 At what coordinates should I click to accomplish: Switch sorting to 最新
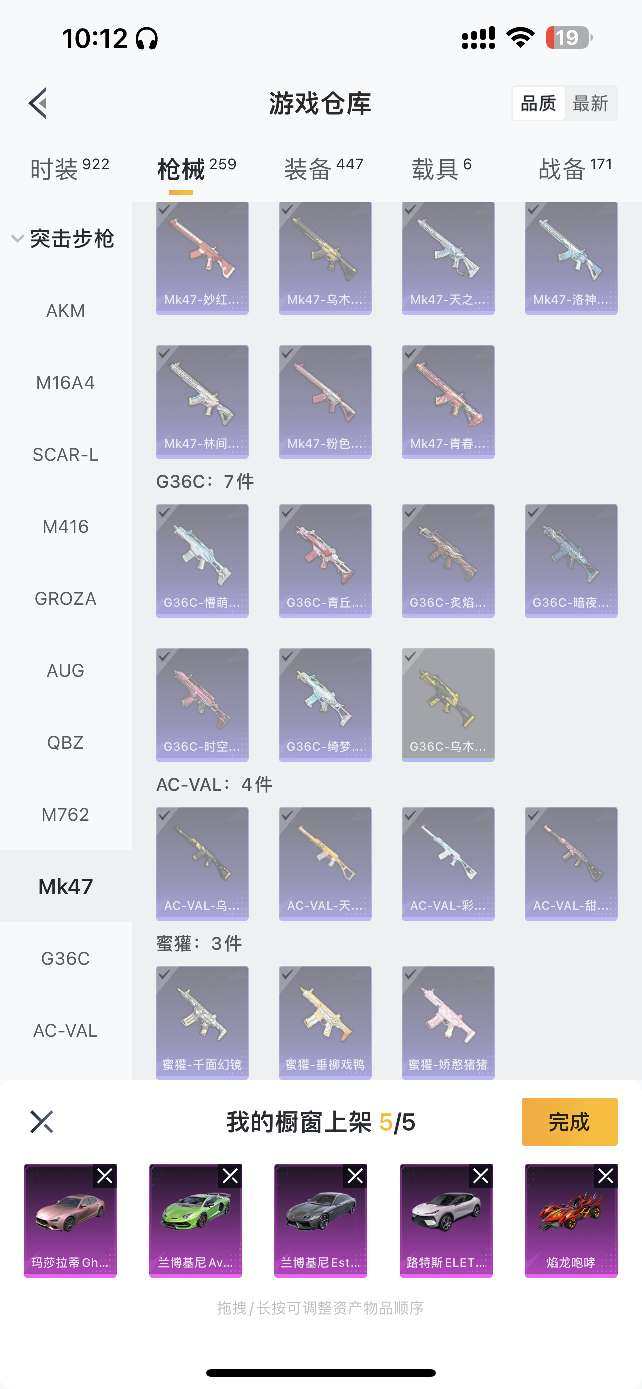tap(590, 103)
